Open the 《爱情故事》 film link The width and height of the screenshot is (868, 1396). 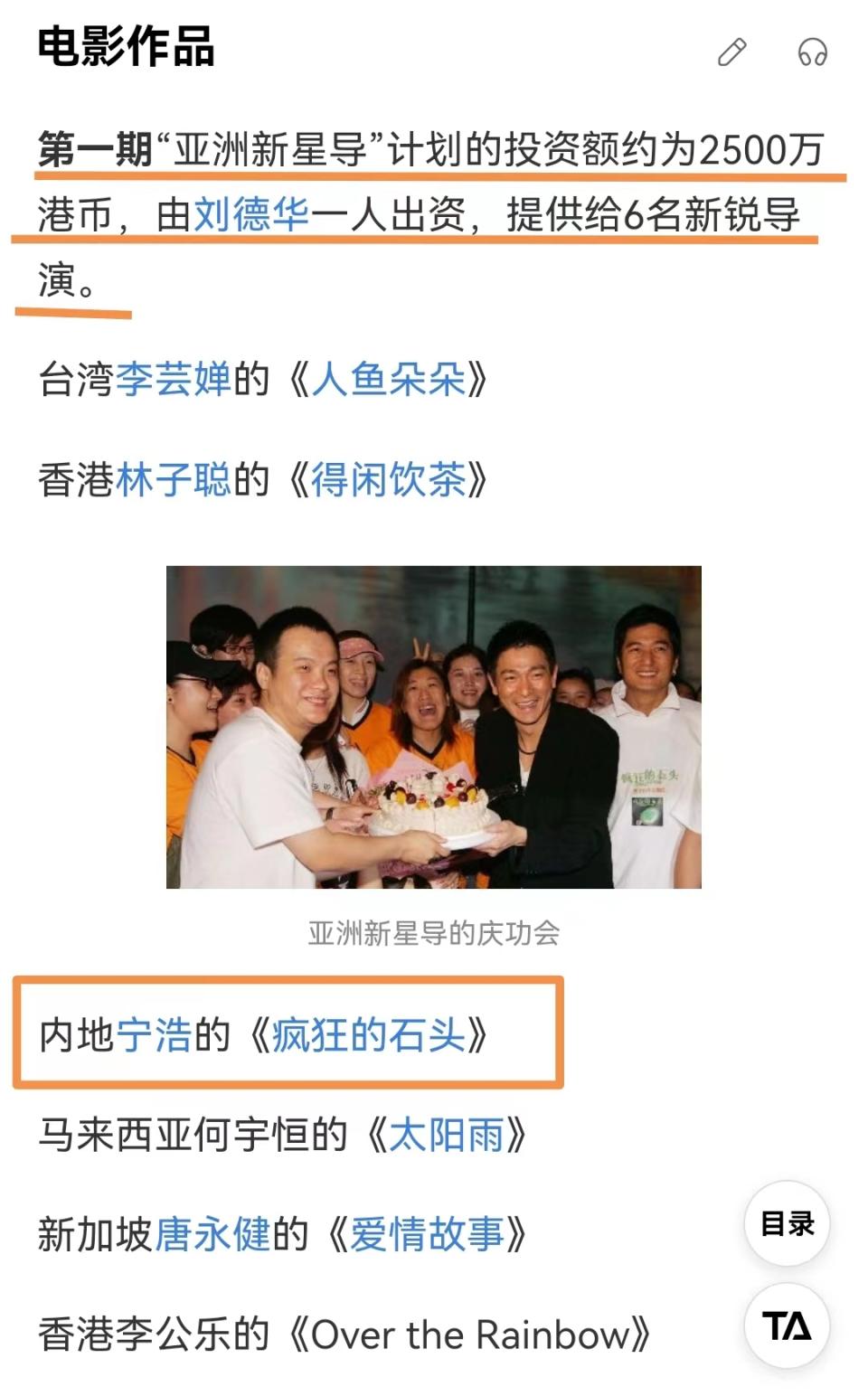coord(427,1234)
